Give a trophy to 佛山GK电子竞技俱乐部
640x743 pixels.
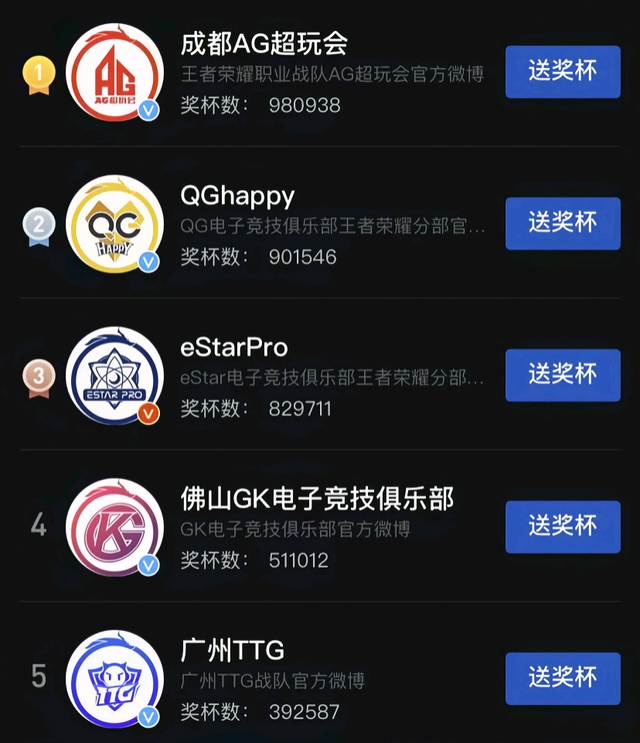coord(563,526)
